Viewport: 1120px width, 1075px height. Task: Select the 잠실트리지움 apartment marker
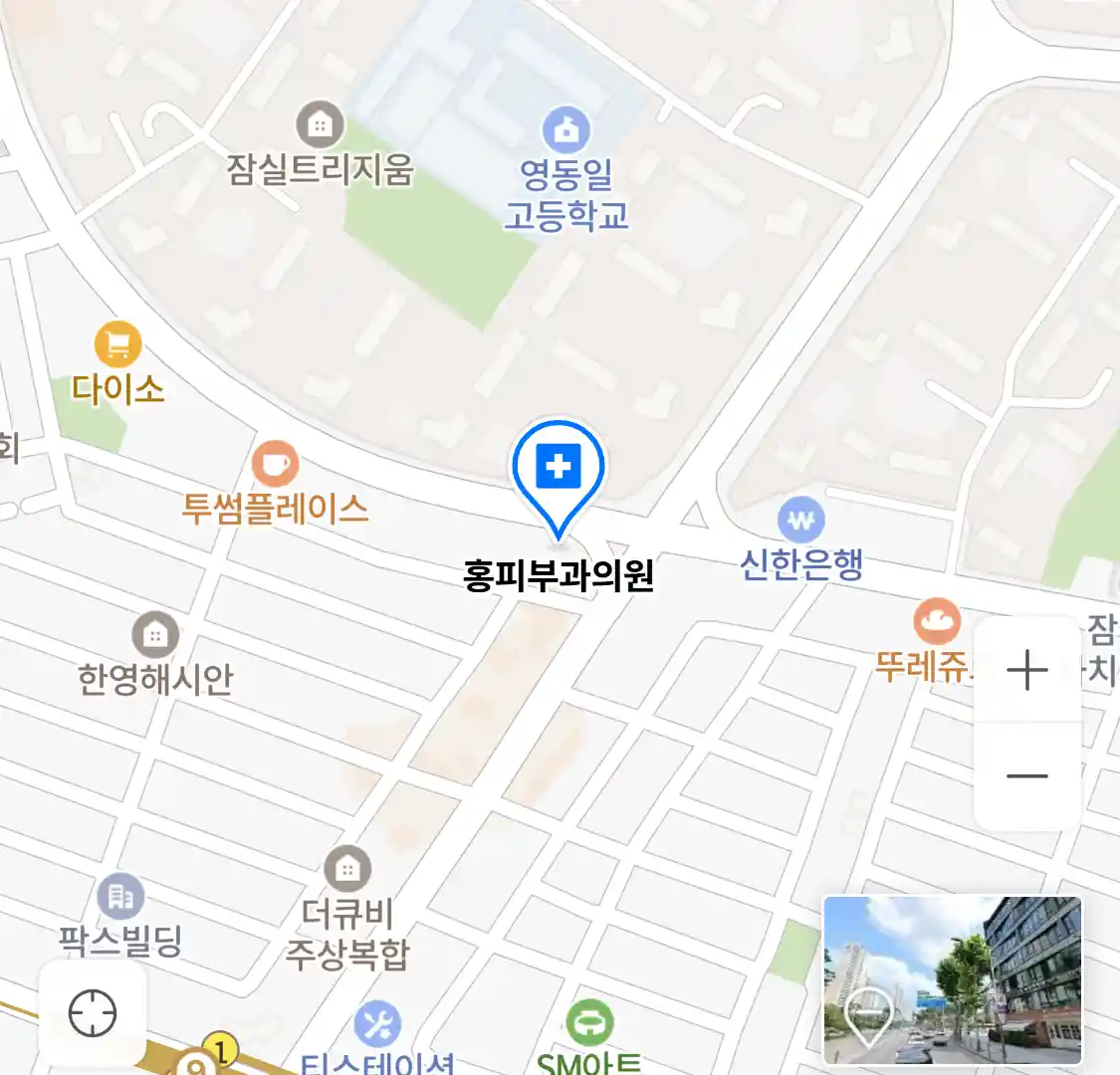coord(320,125)
